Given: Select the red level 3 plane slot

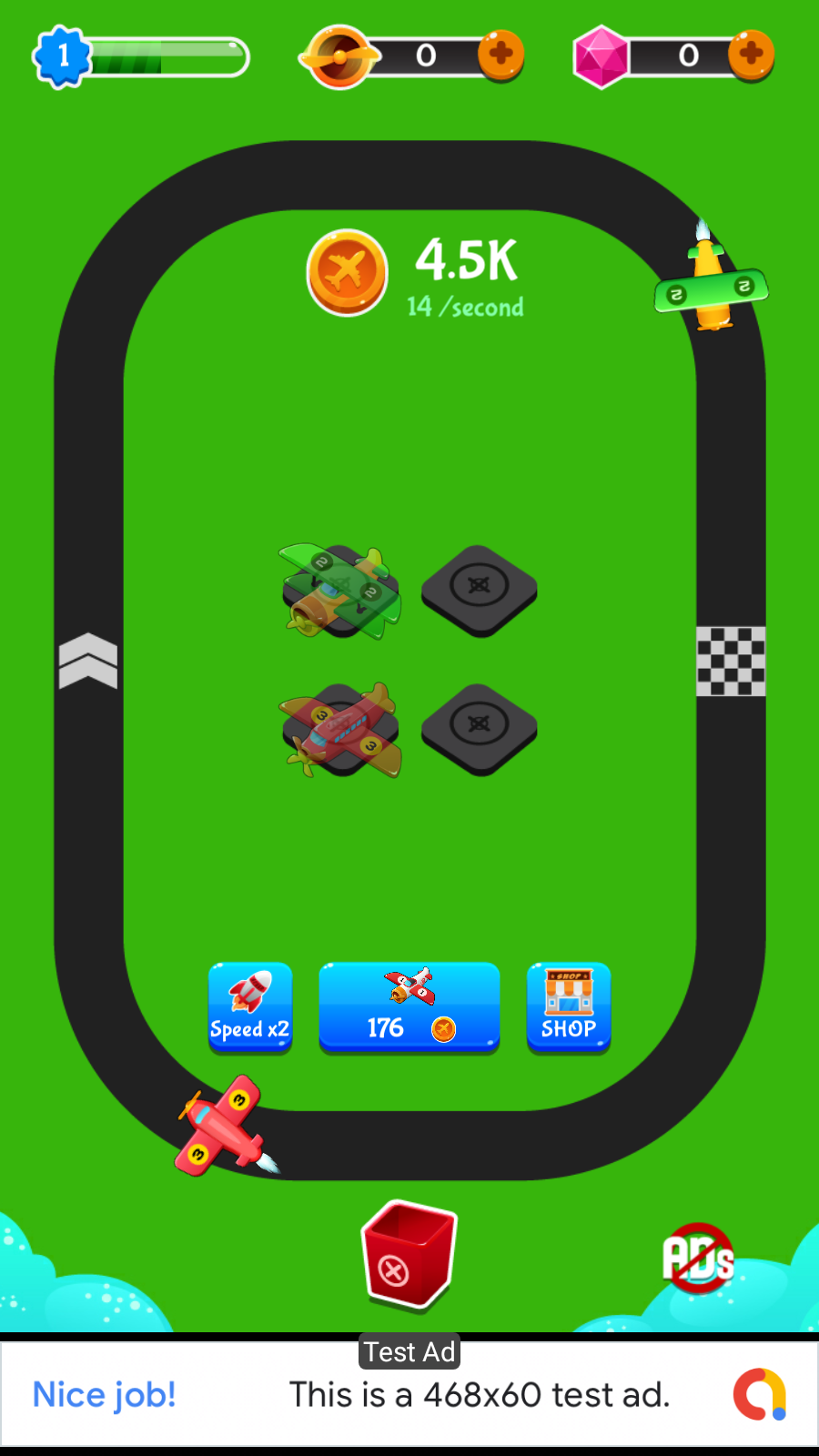Looking at the screenshot, I should pyautogui.click(x=340, y=730).
